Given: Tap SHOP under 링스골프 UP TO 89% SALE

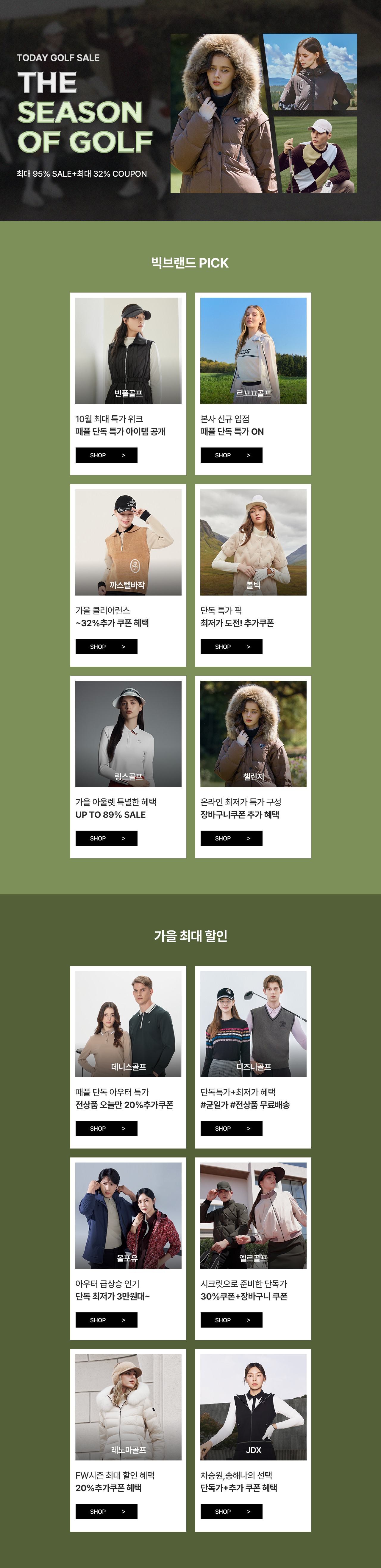Looking at the screenshot, I should pos(106,838).
